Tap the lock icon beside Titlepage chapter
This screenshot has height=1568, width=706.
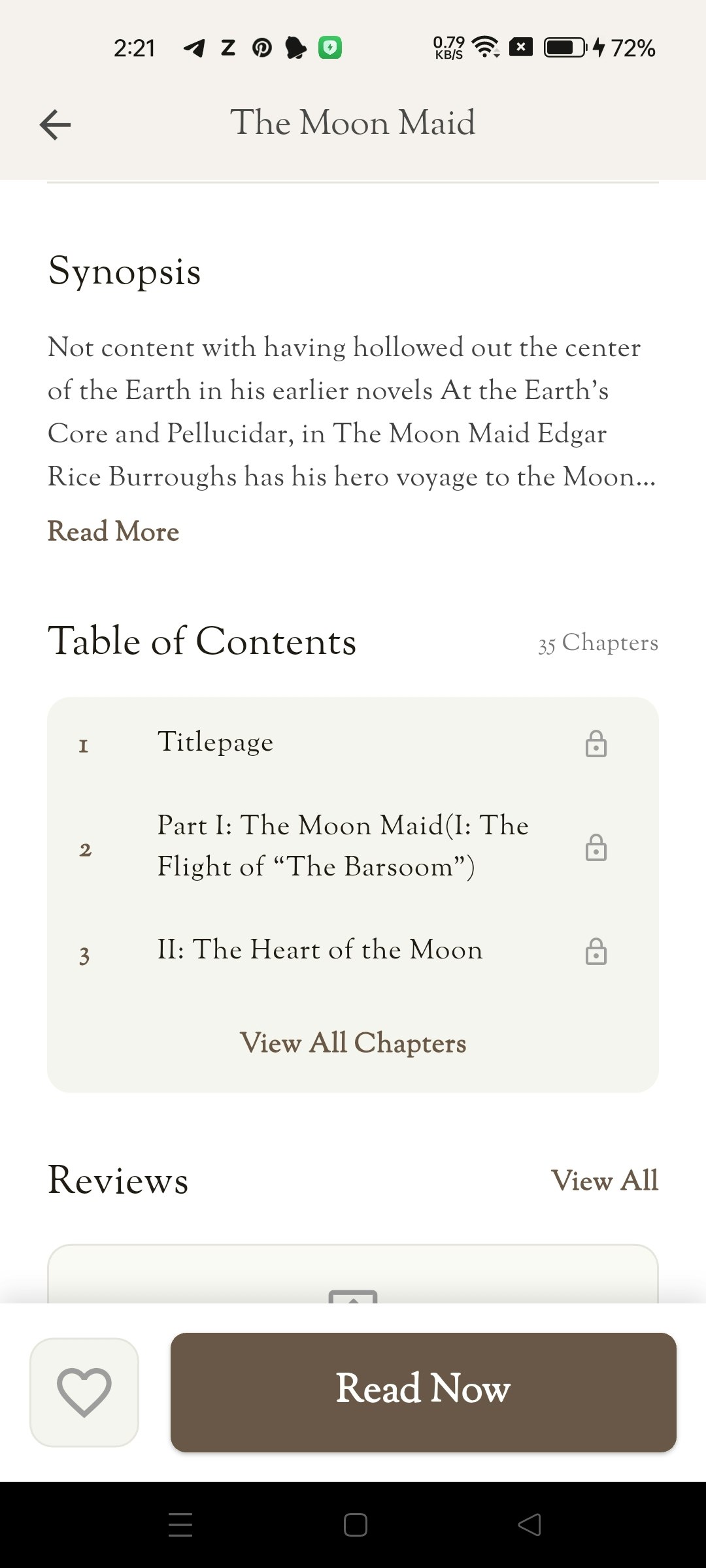(596, 743)
